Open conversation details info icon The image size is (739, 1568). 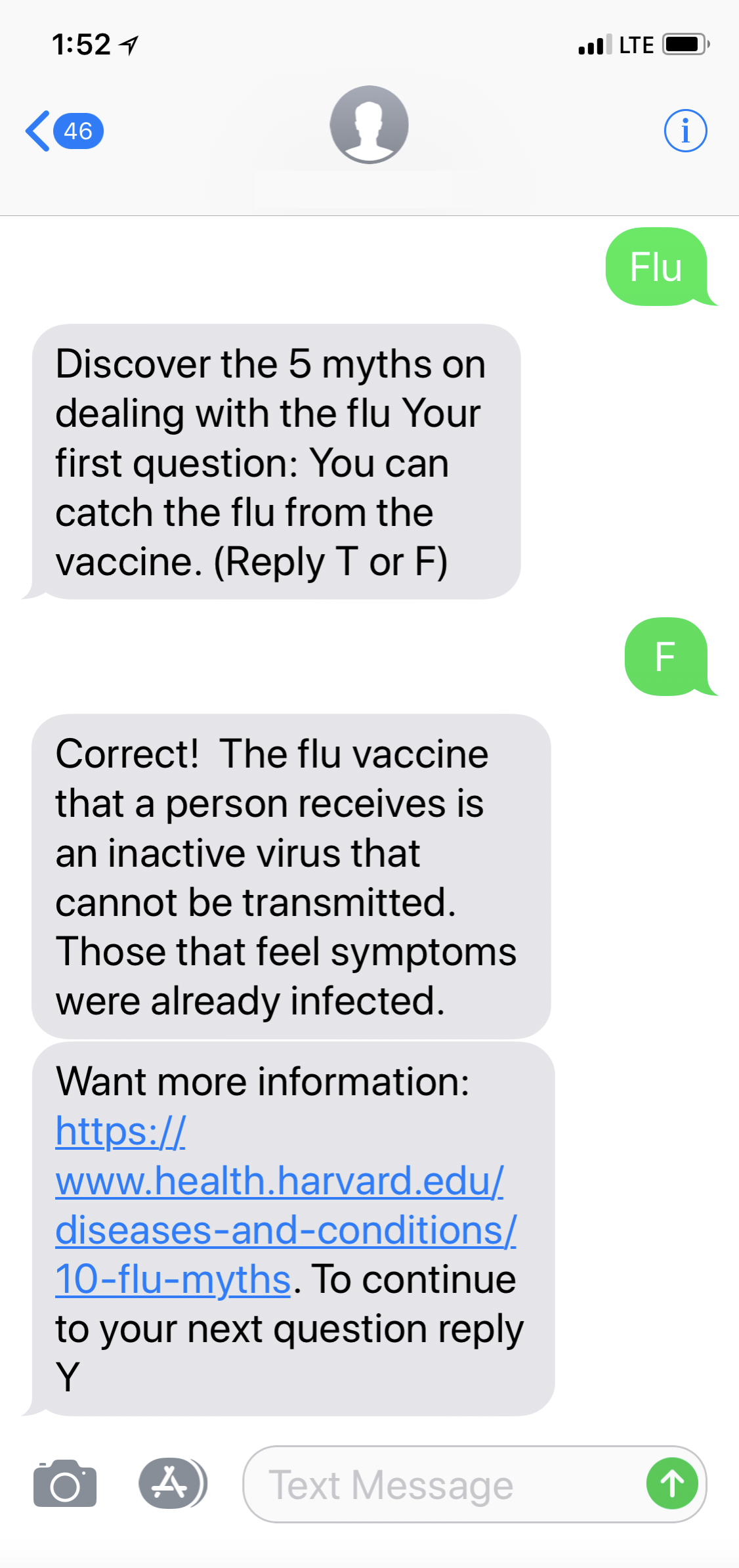(685, 131)
